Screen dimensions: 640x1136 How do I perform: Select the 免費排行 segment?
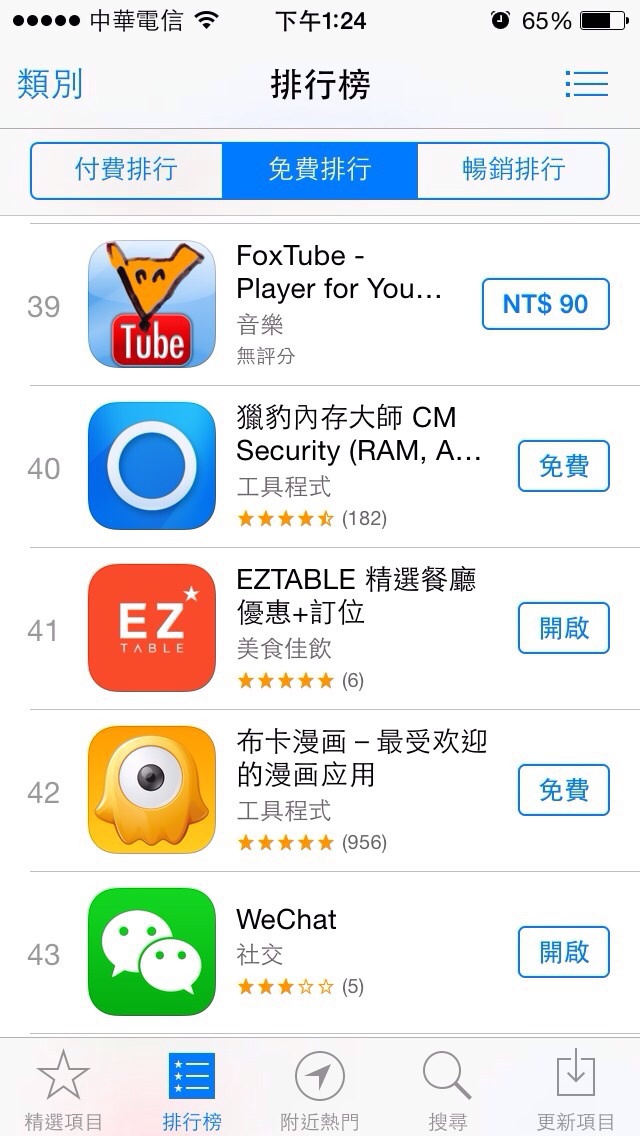click(320, 170)
